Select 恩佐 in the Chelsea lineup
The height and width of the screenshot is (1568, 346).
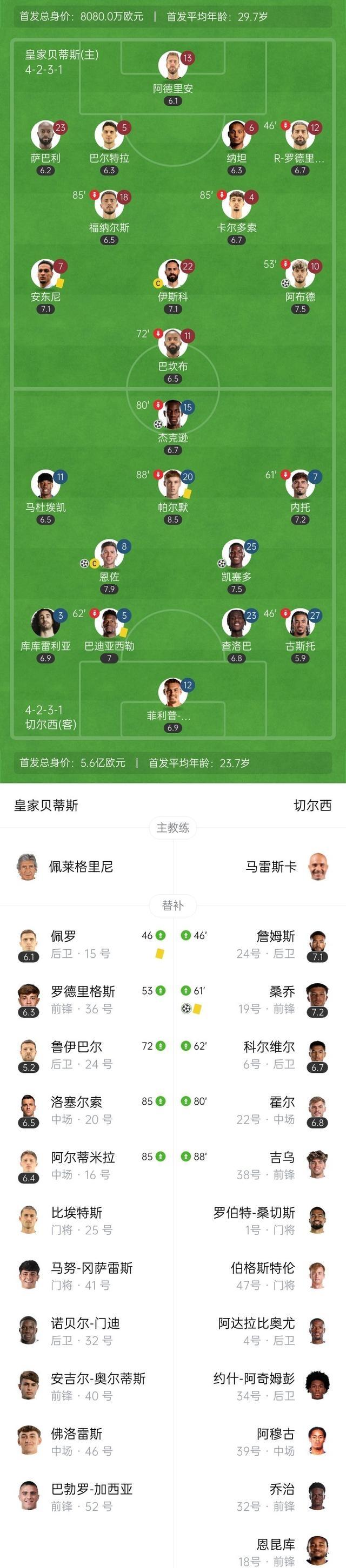(109, 555)
